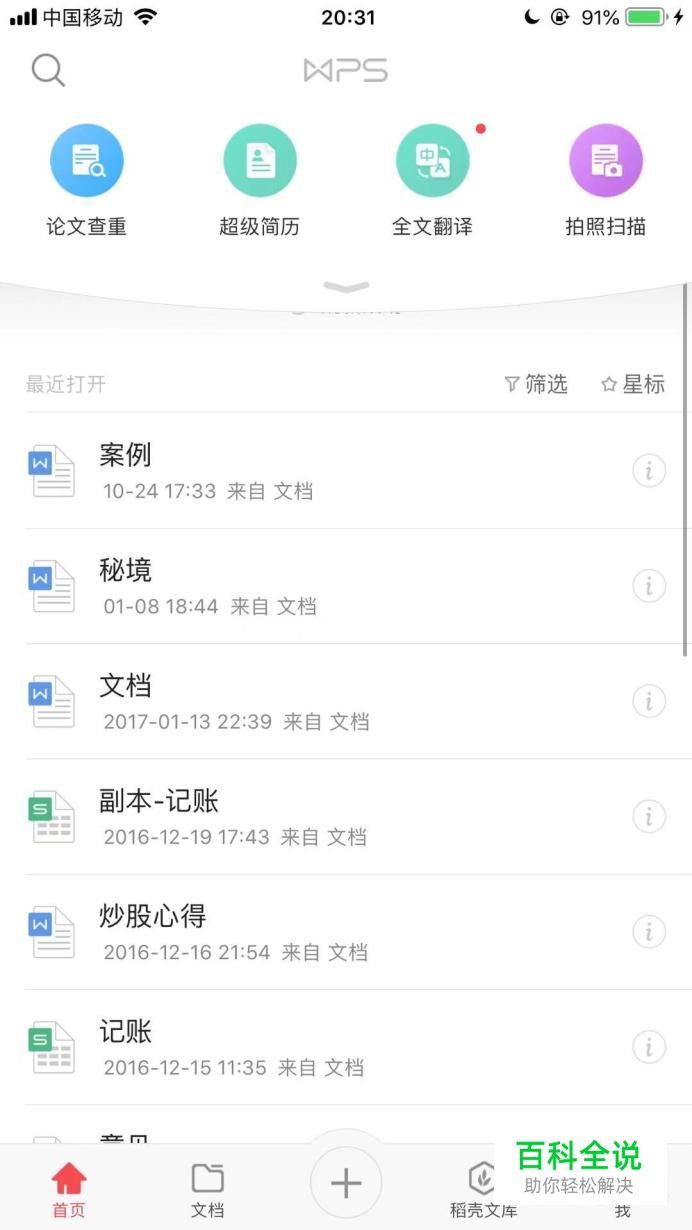Open 全文翻译 tool
692x1230 pixels.
click(x=432, y=161)
